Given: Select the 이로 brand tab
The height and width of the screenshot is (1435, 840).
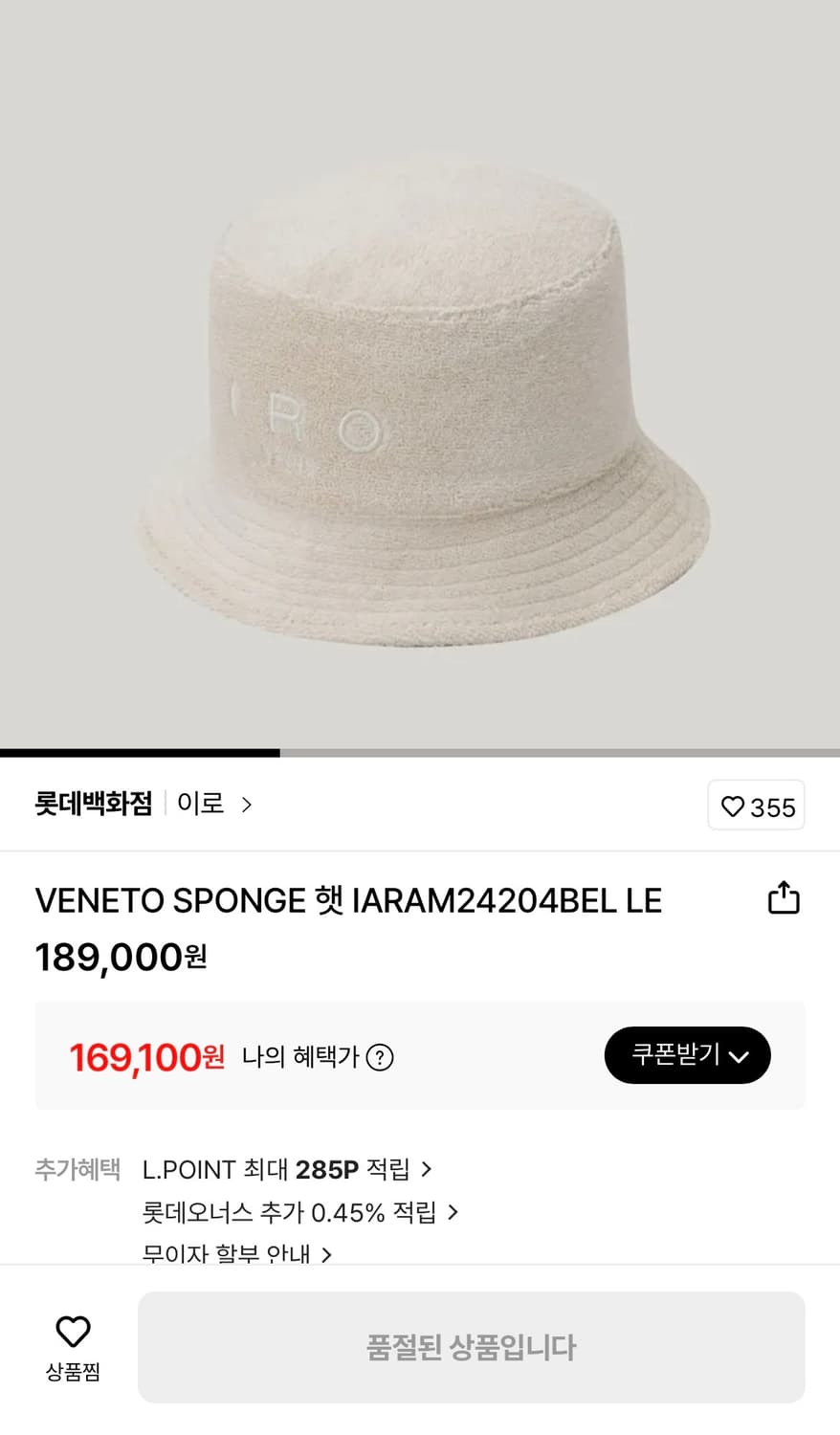Looking at the screenshot, I should tap(201, 805).
